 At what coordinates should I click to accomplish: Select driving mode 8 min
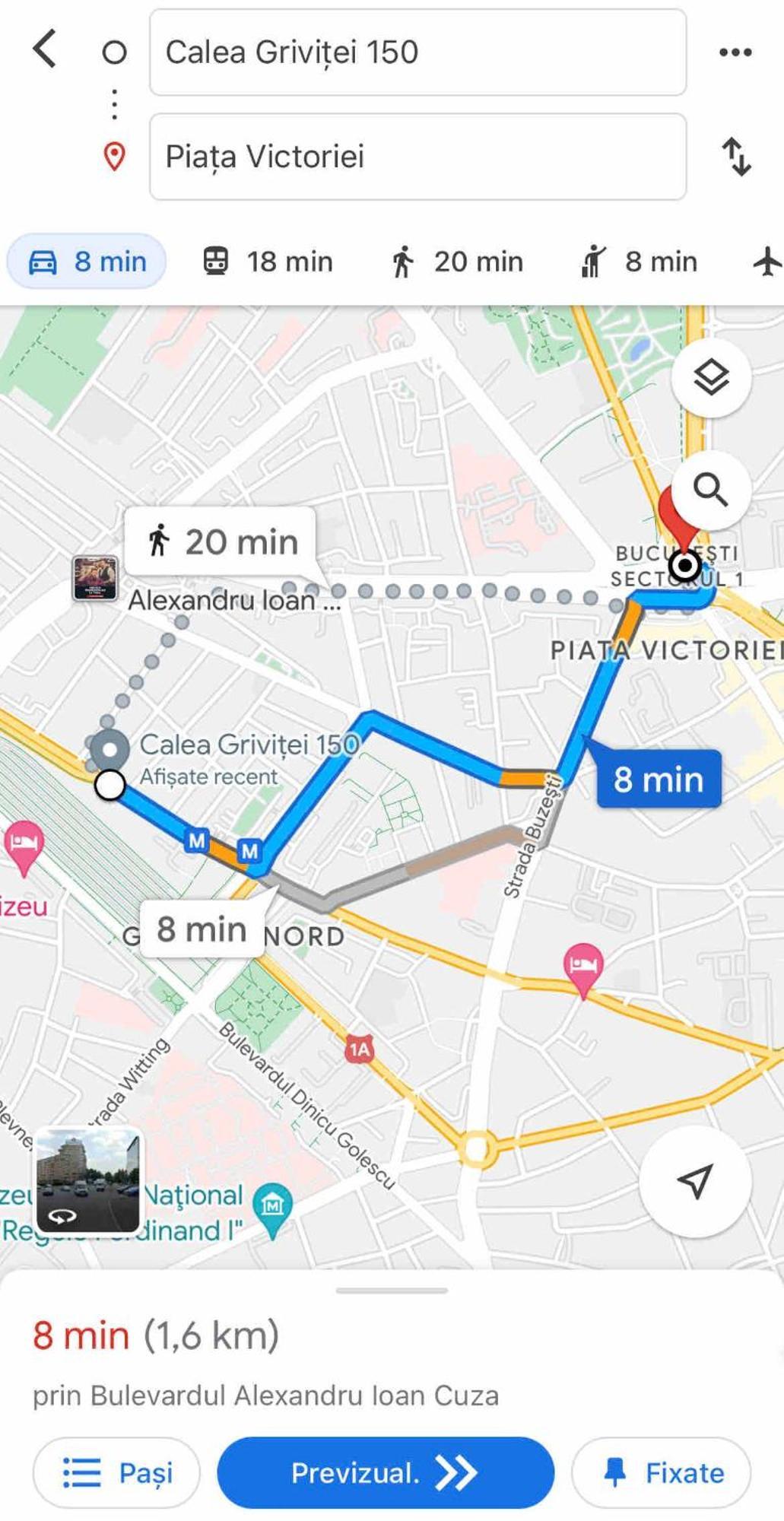point(87,262)
